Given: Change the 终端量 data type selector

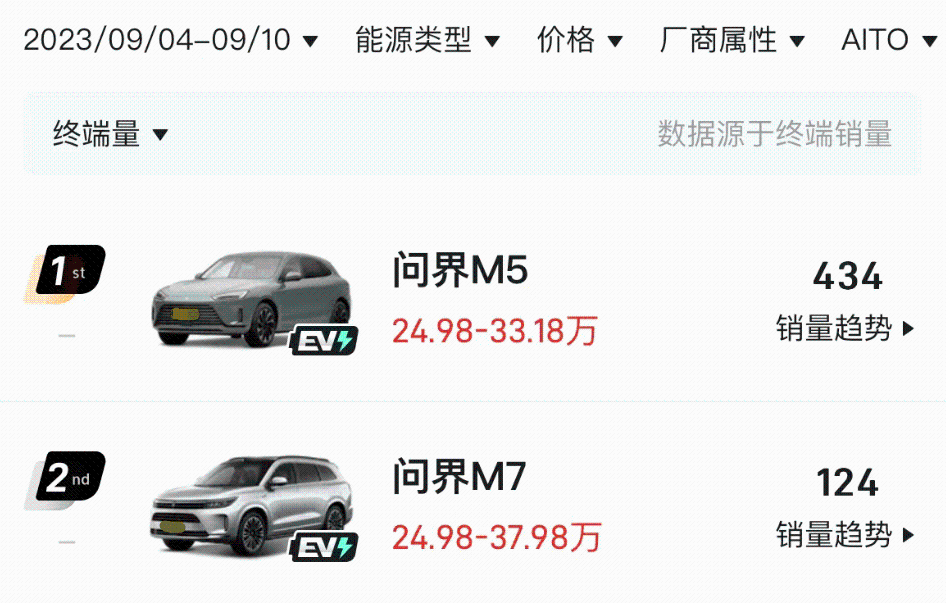Looking at the screenshot, I should pos(110,134).
